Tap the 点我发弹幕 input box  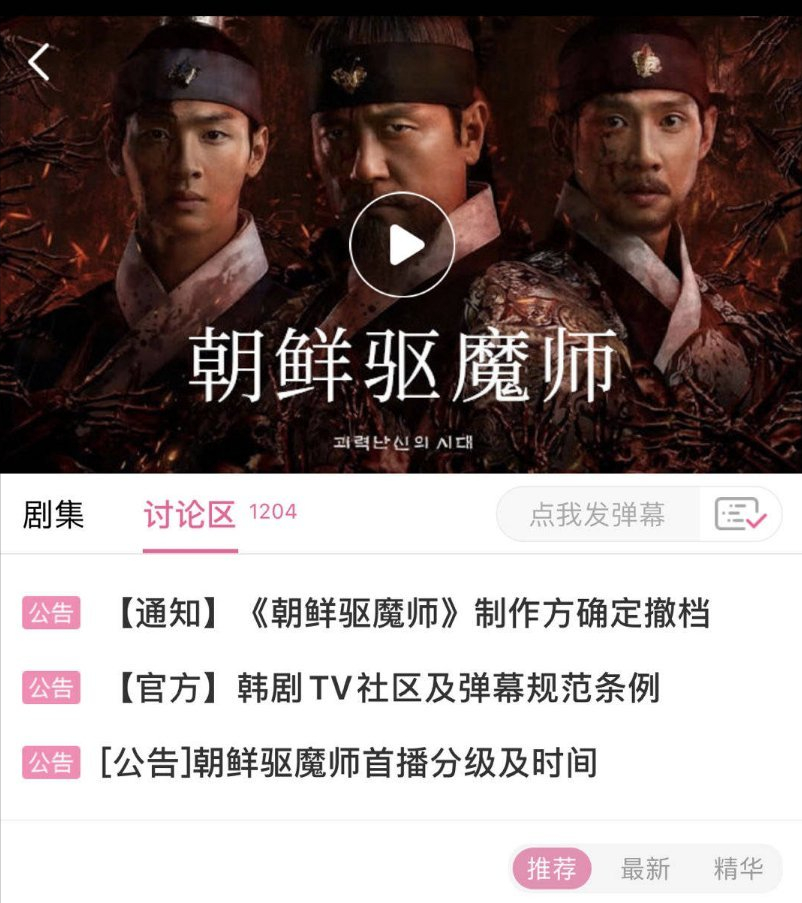597,516
